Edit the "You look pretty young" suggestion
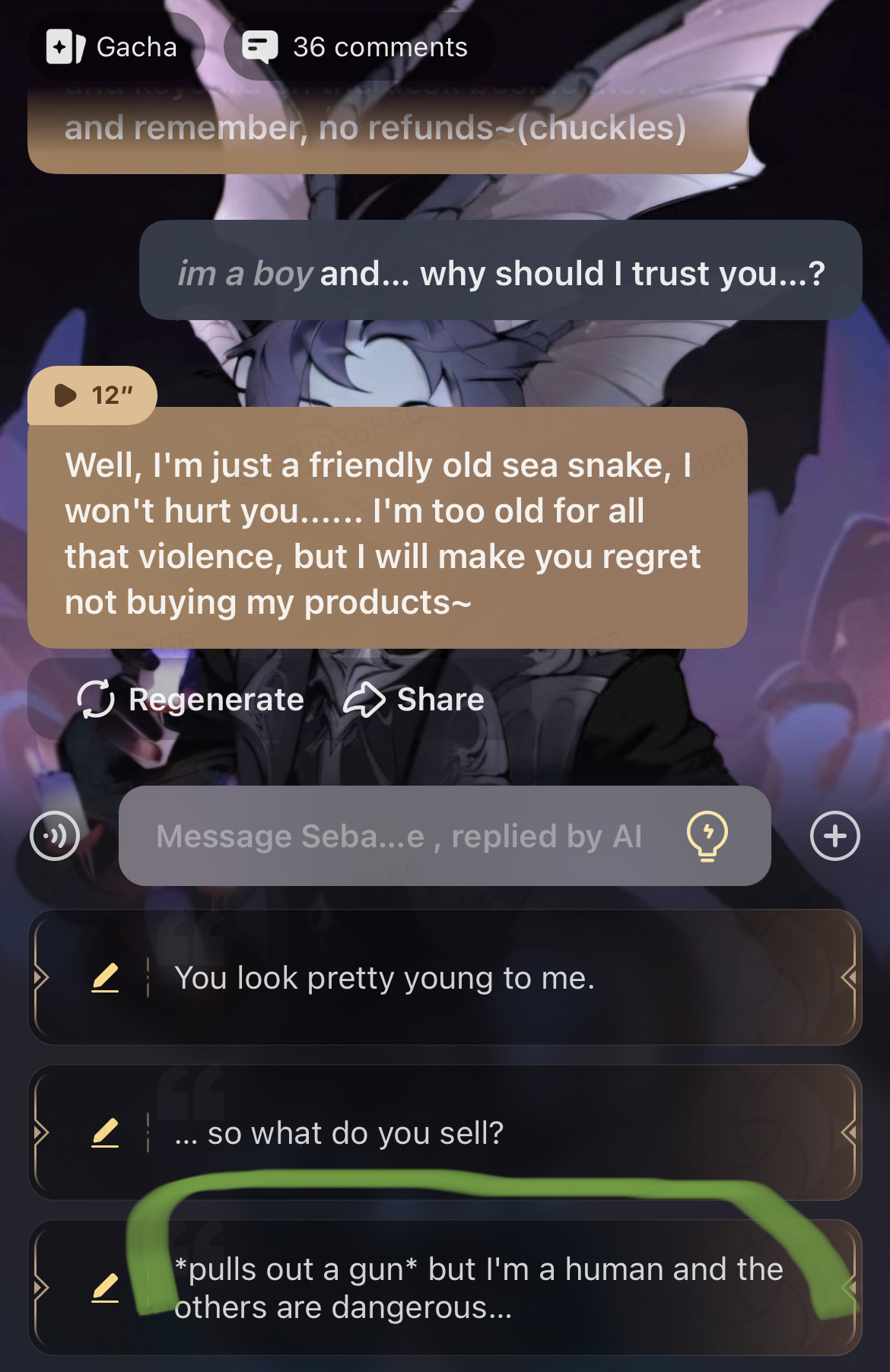The image size is (890, 1372). click(105, 978)
